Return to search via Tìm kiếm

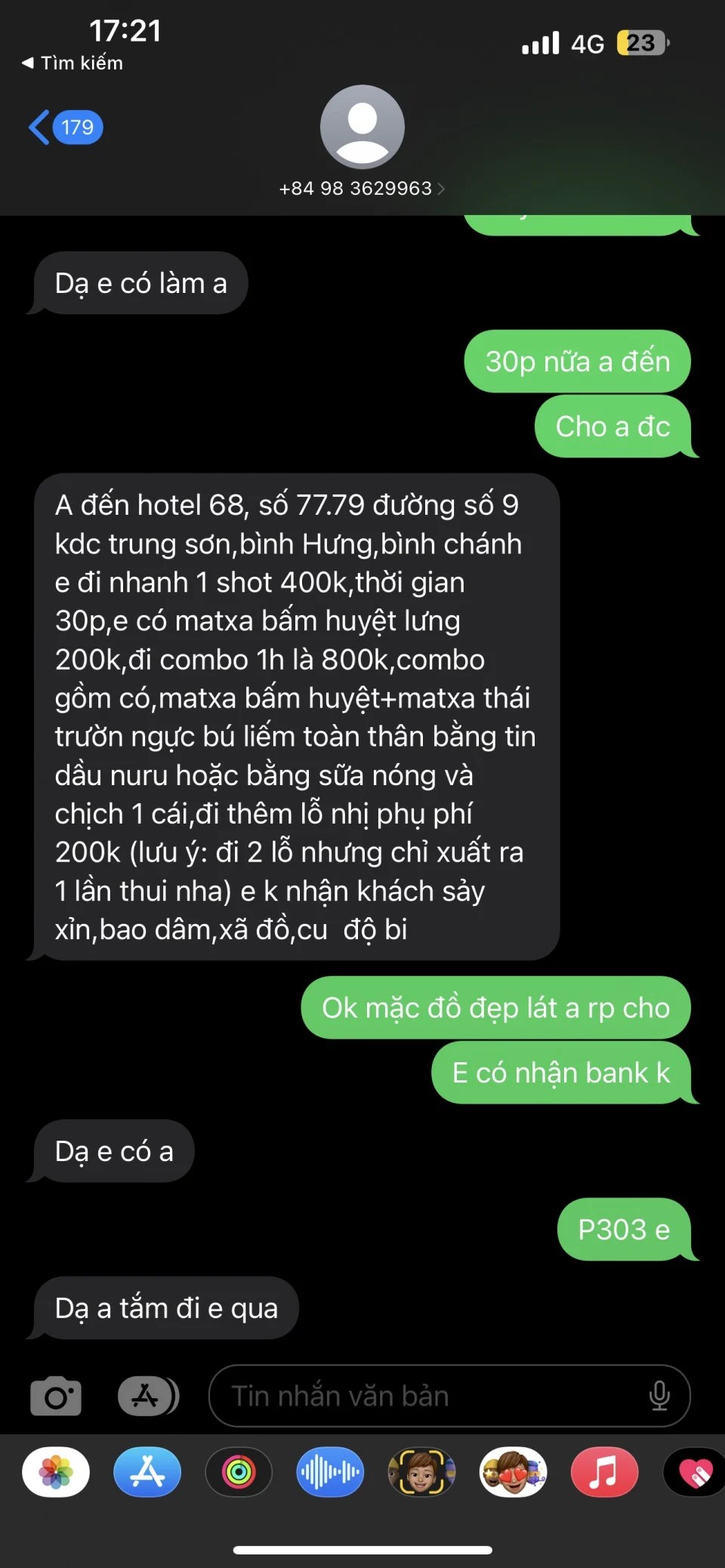click(72, 63)
